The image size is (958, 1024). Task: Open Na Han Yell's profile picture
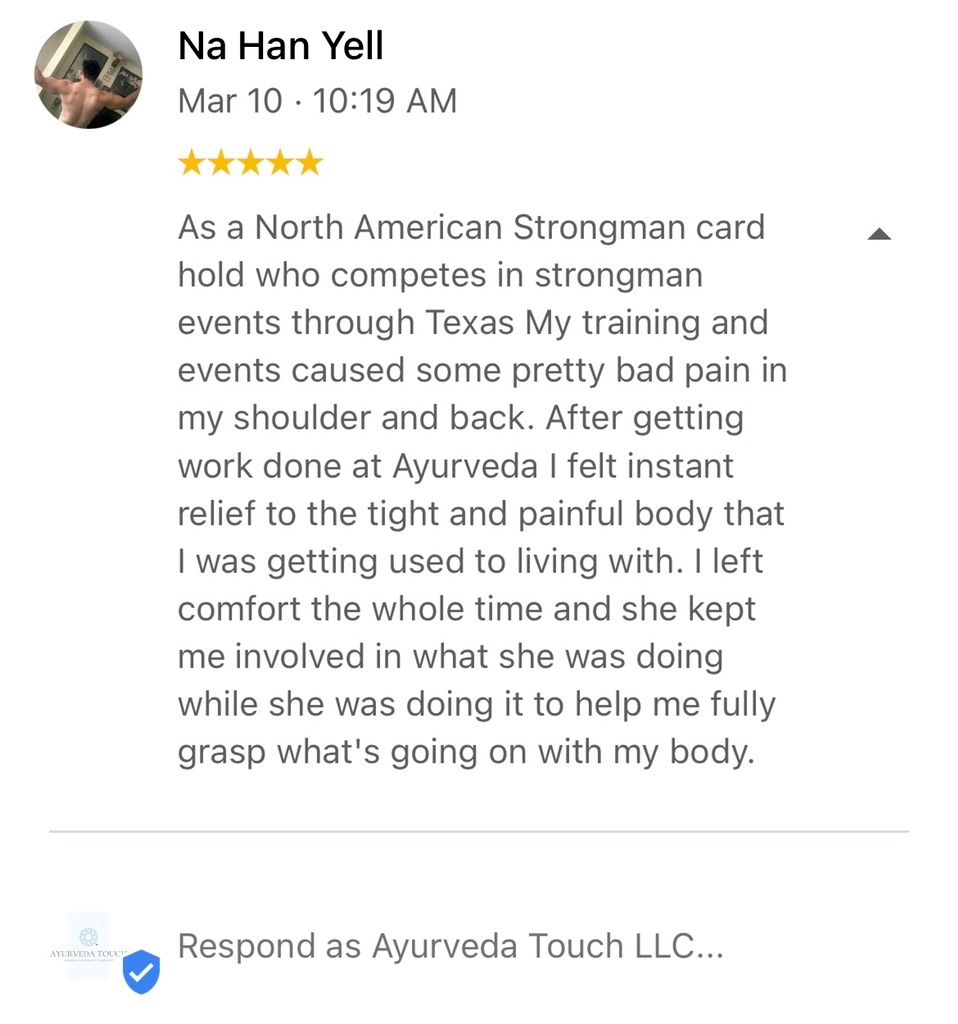tap(88, 75)
